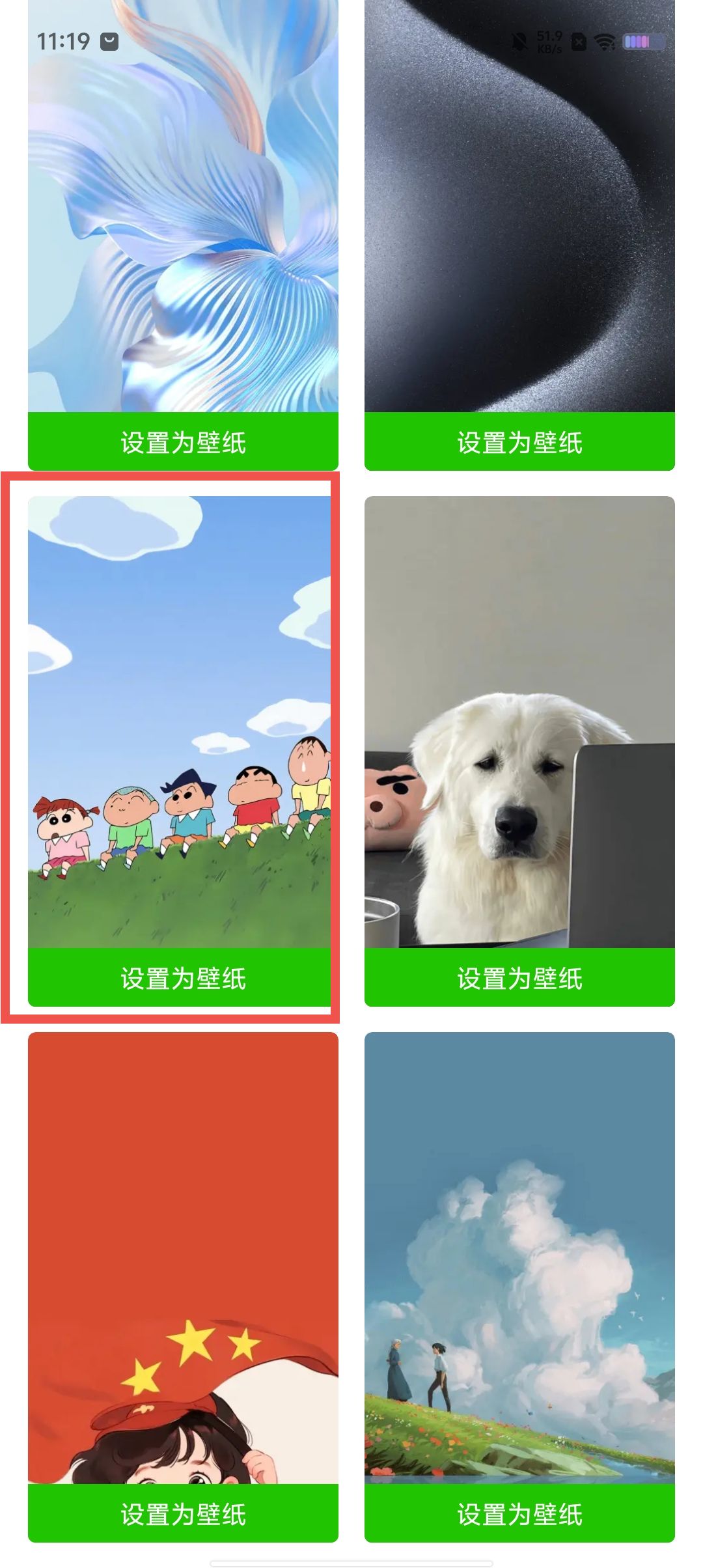The height and width of the screenshot is (1568, 703).
Task: Set the white dog photo as wallpaper
Action: click(x=519, y=978)
